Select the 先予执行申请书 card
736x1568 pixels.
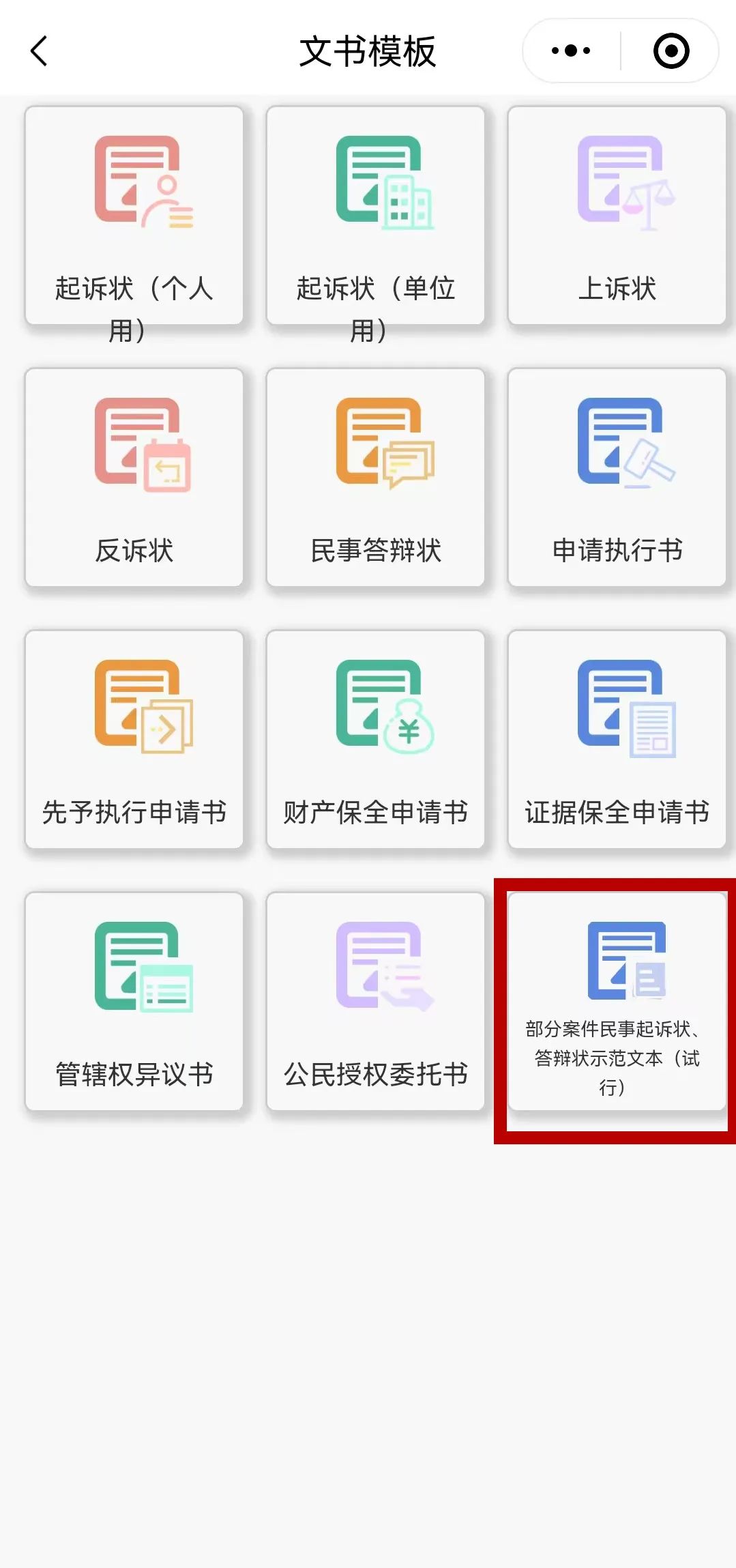pyautogui.click(x=134, y=740)
